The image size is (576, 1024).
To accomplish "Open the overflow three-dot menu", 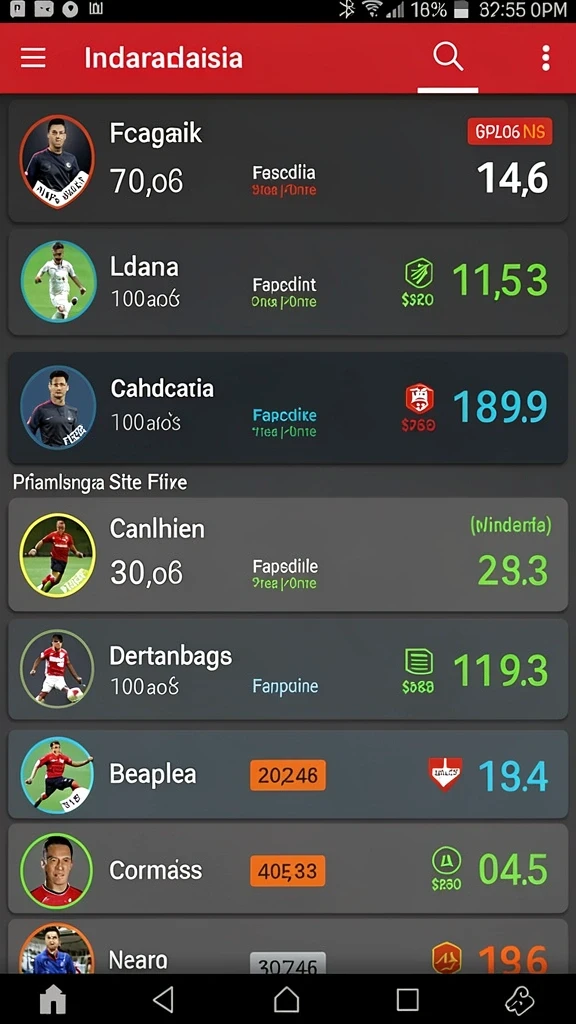I will [545, 58].
